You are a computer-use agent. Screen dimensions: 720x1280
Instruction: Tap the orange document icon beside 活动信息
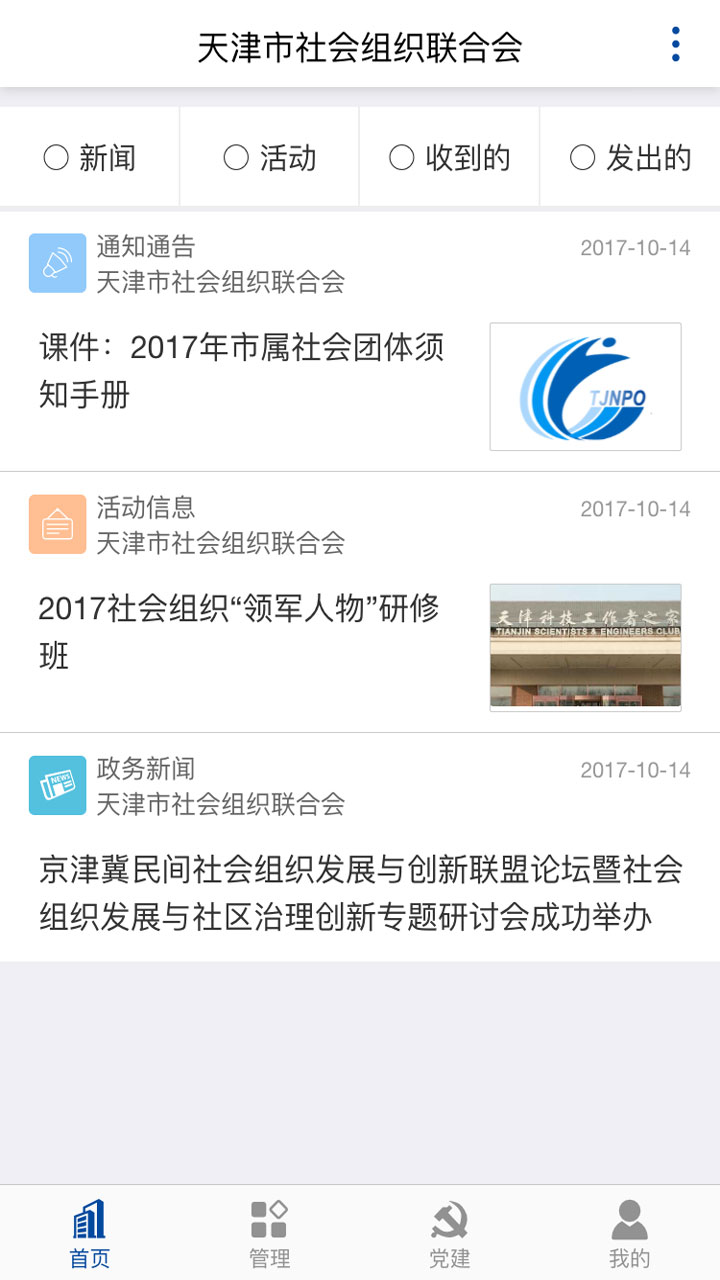point(57,523)
